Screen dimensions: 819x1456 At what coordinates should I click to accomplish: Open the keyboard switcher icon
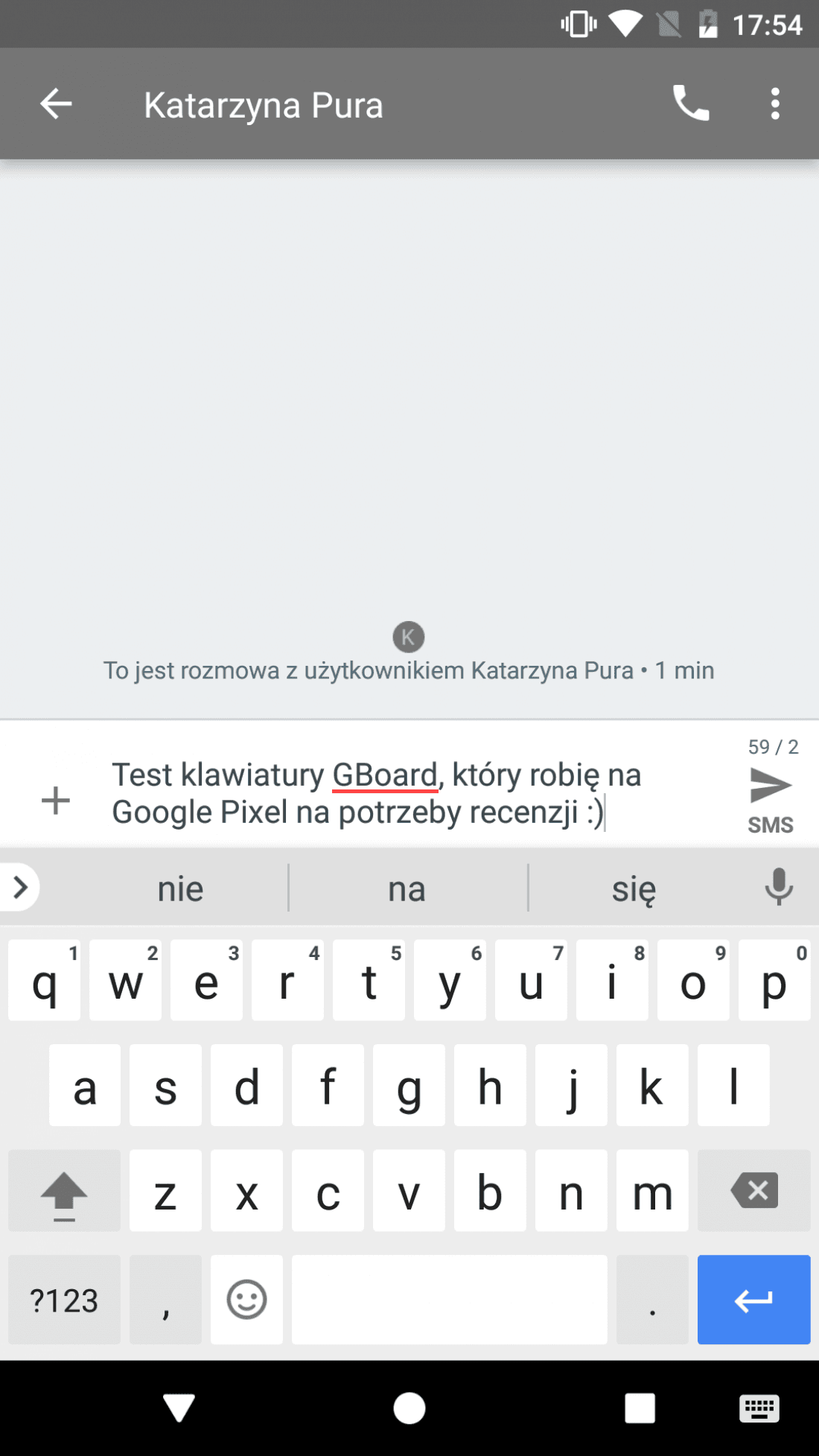point(759,1408)
